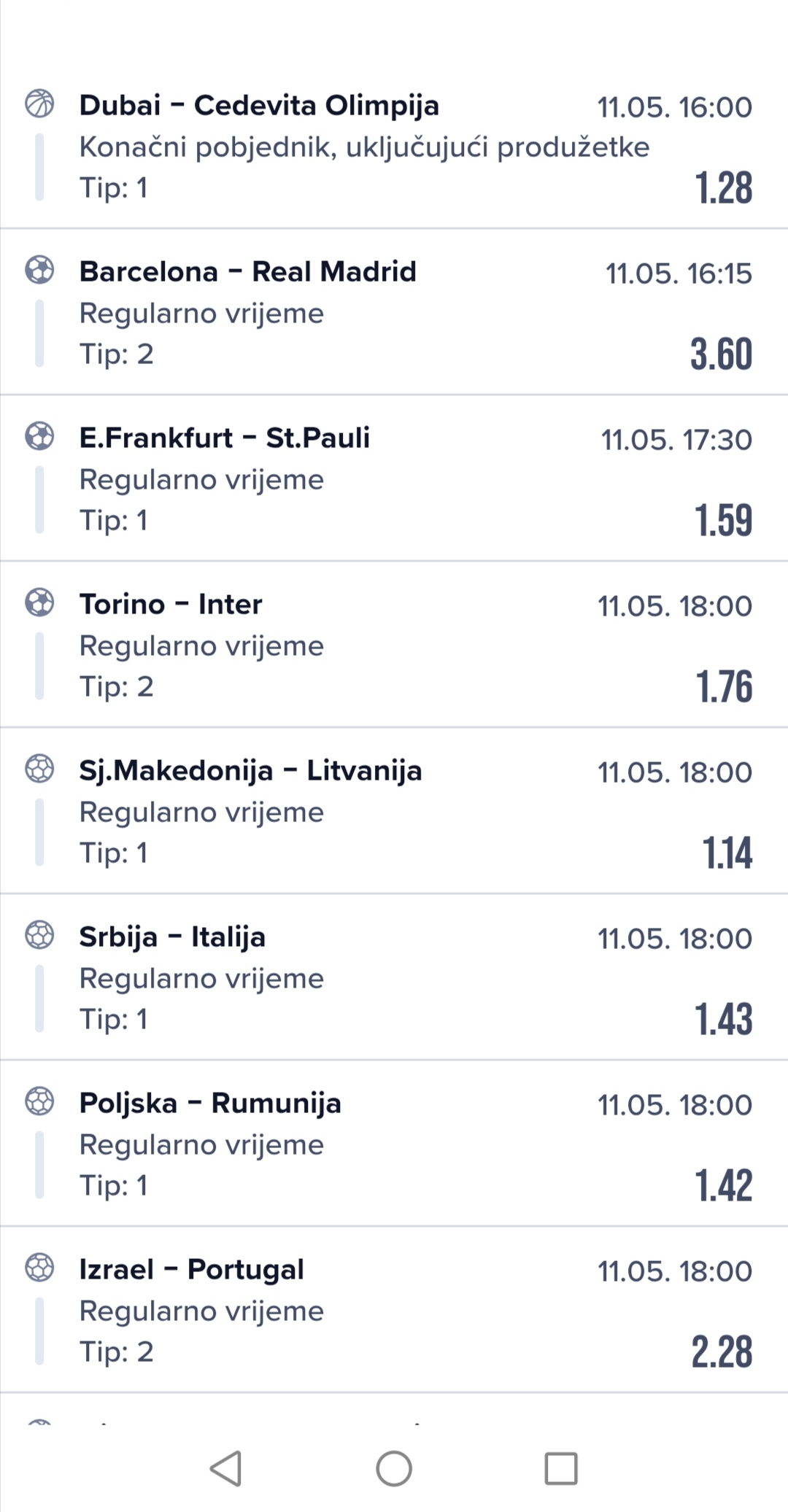Screen dimensions: 788x1512
Task: Open the Srbija – Italija row
Action: 394,977
